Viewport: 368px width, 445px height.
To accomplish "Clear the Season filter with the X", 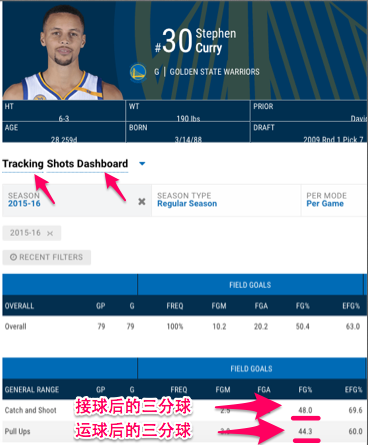I will [142, 202].
